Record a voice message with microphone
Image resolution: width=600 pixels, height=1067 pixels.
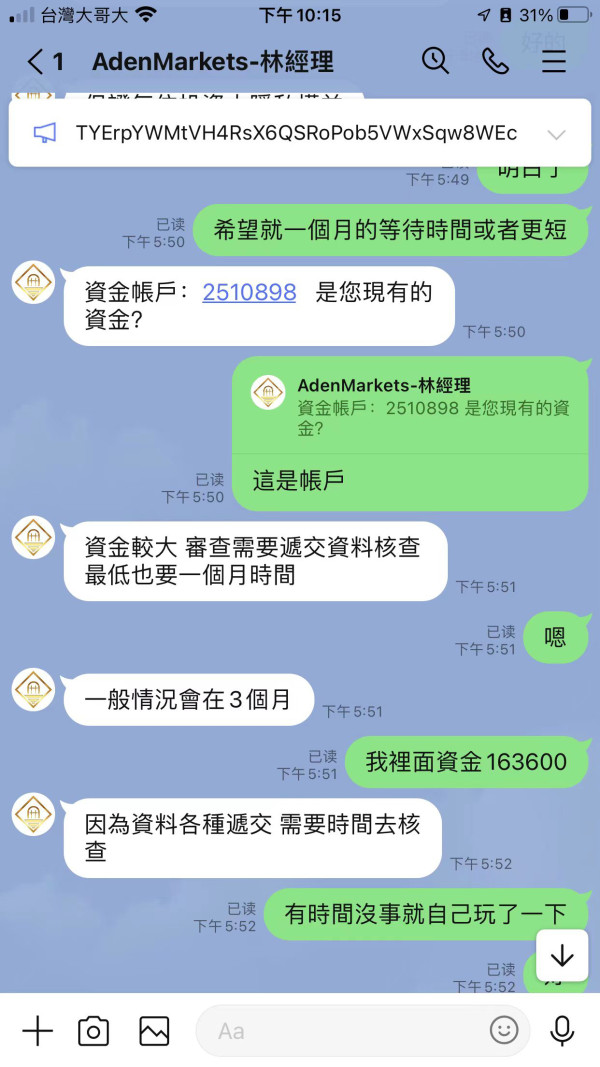coord(562,1031)
